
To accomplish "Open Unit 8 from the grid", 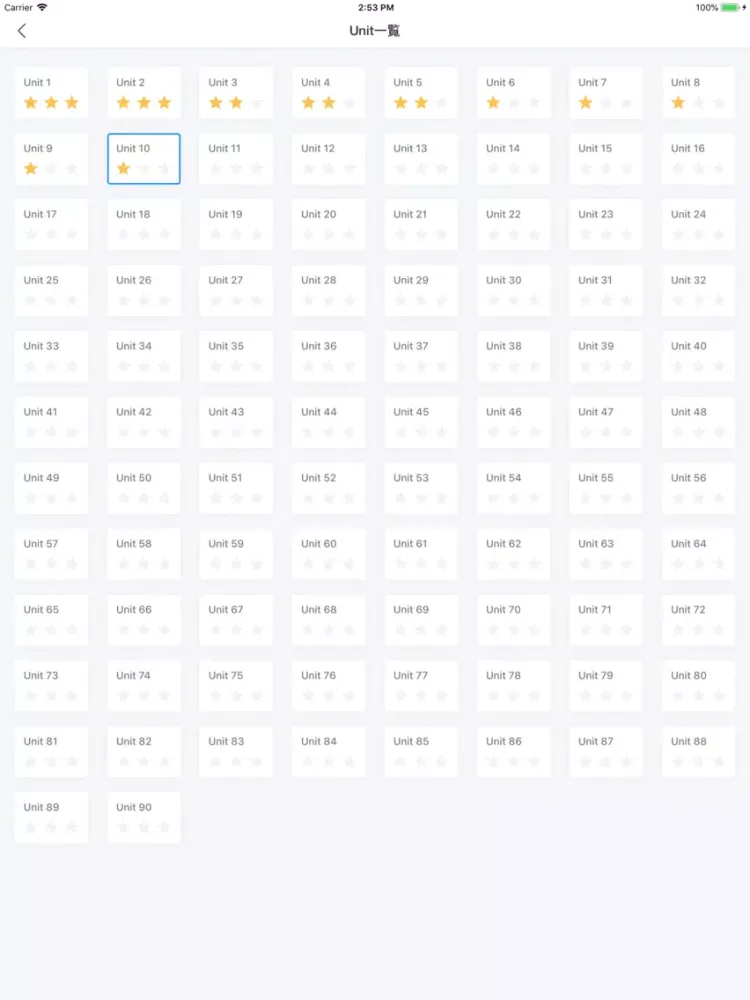I will click(698, 93).
